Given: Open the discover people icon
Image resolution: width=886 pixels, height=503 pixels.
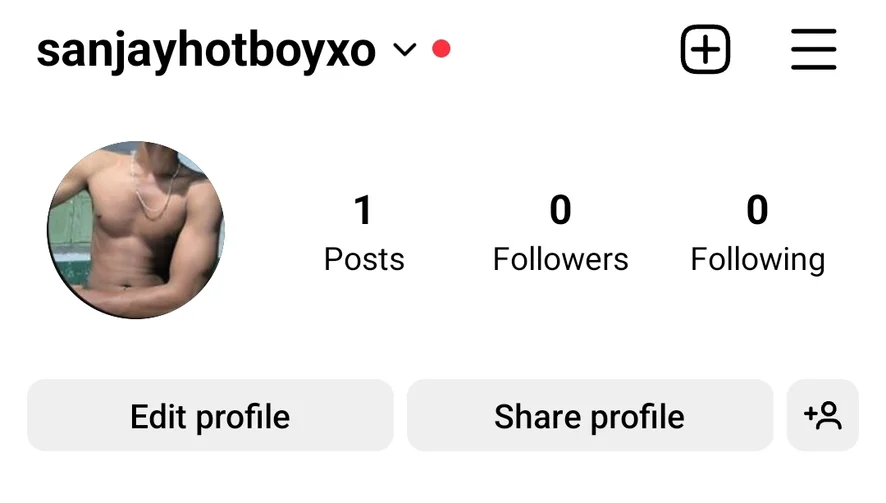Looking at the screenshot, I should [x=822, y=416].
